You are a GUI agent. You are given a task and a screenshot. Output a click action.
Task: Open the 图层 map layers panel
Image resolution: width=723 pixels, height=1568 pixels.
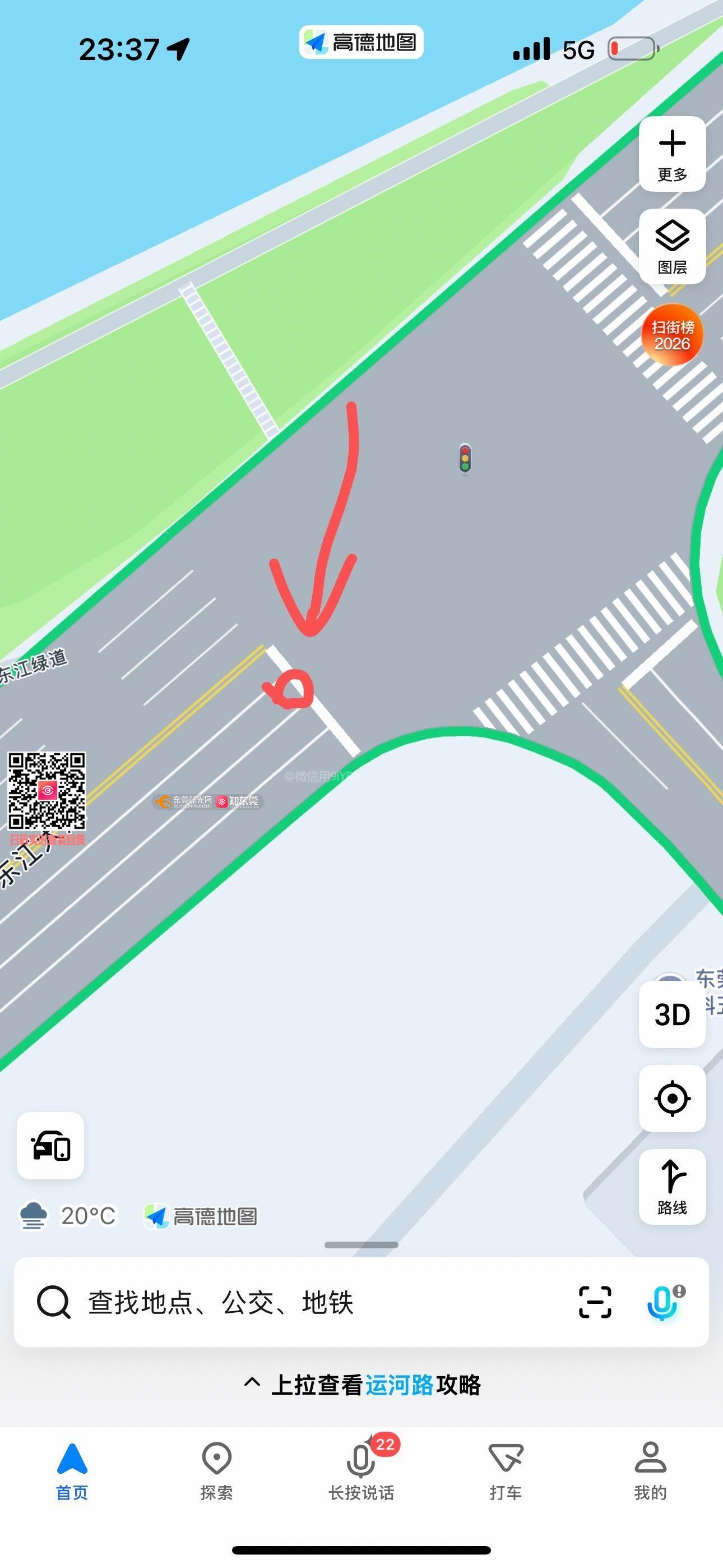tap(672, 247)
